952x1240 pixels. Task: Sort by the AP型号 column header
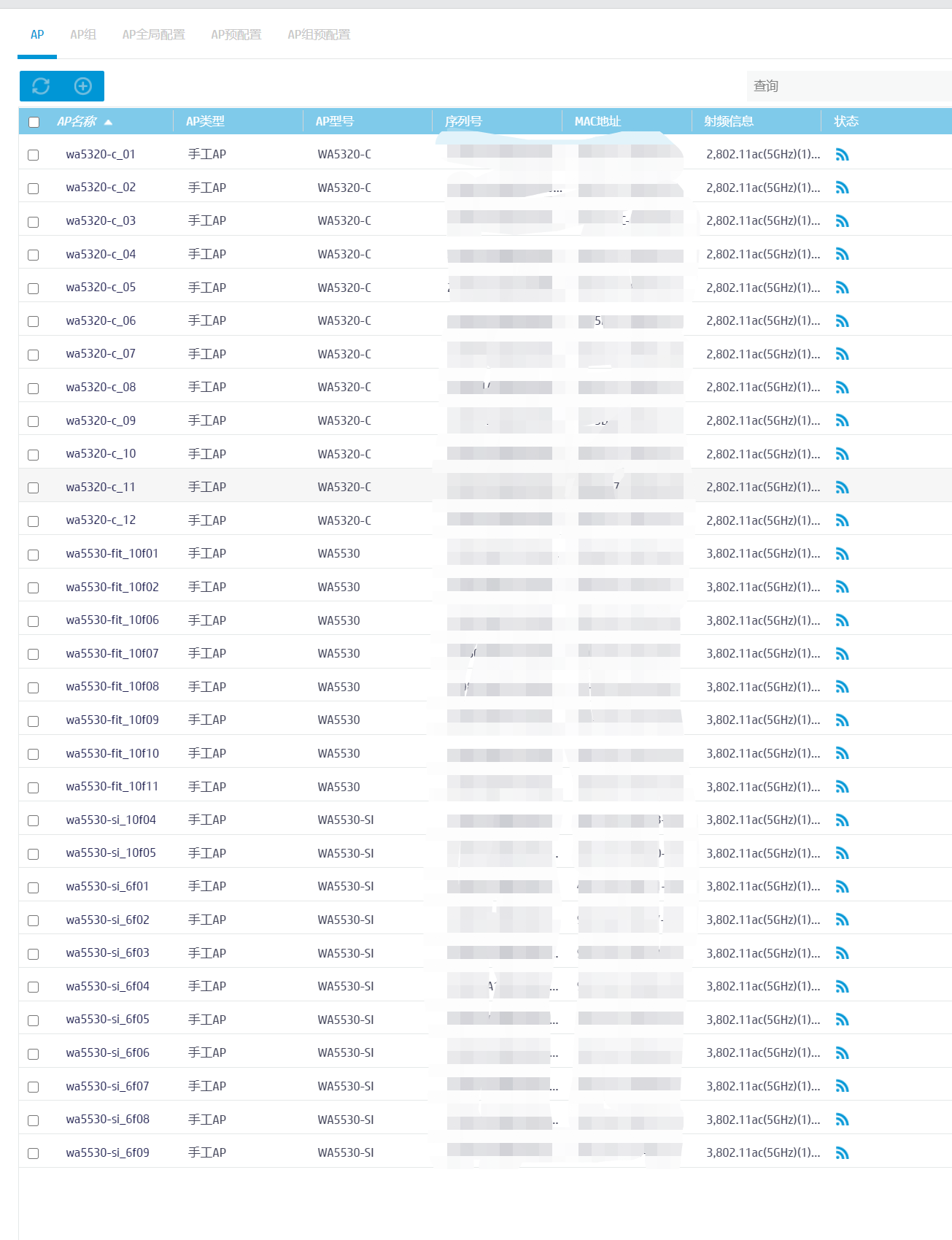[x=335, y=122]
